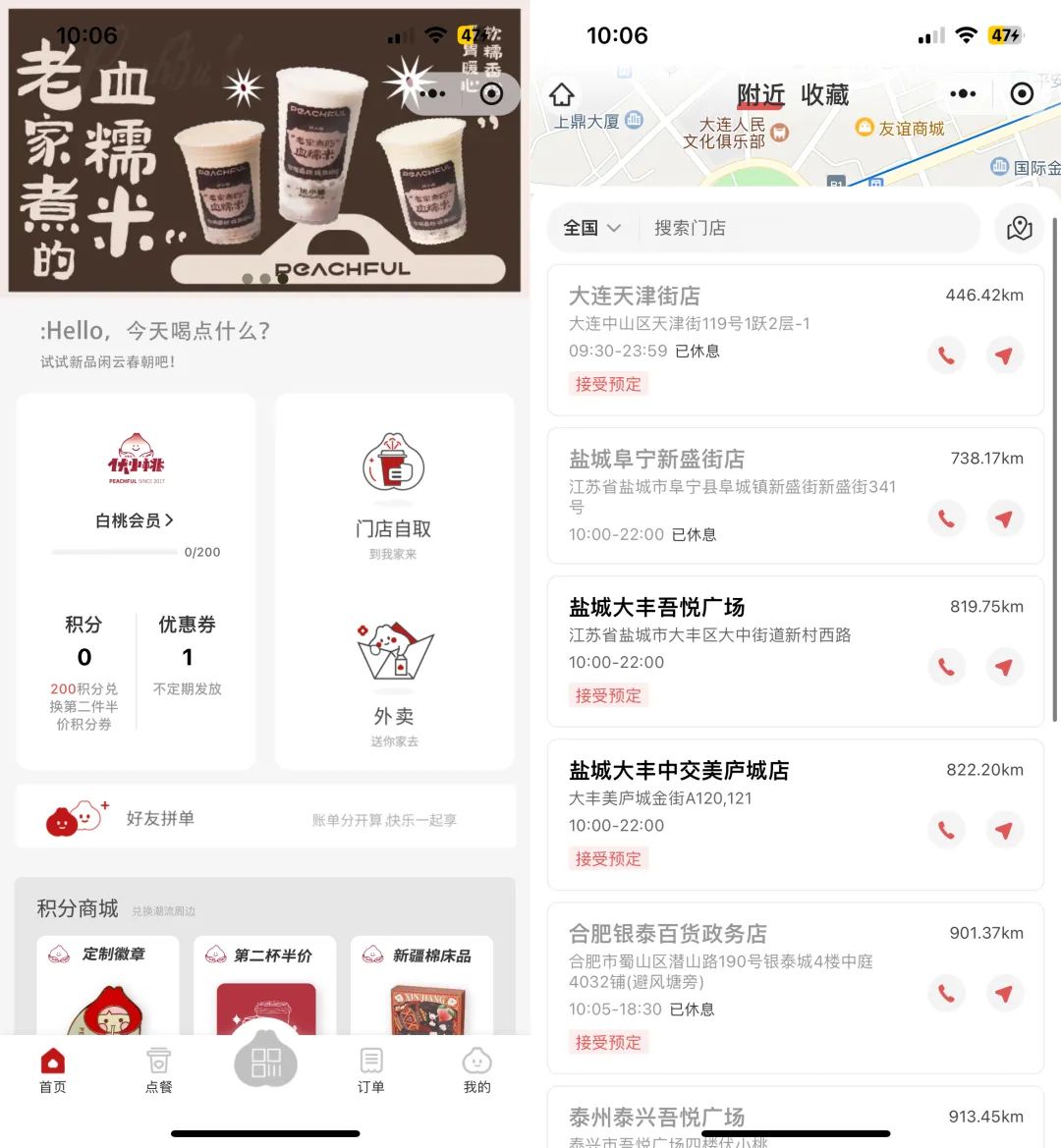This screenshot has width=1061, height=1148.
Task: Open the 白桃会员 membership page
Action: (135, 520)
